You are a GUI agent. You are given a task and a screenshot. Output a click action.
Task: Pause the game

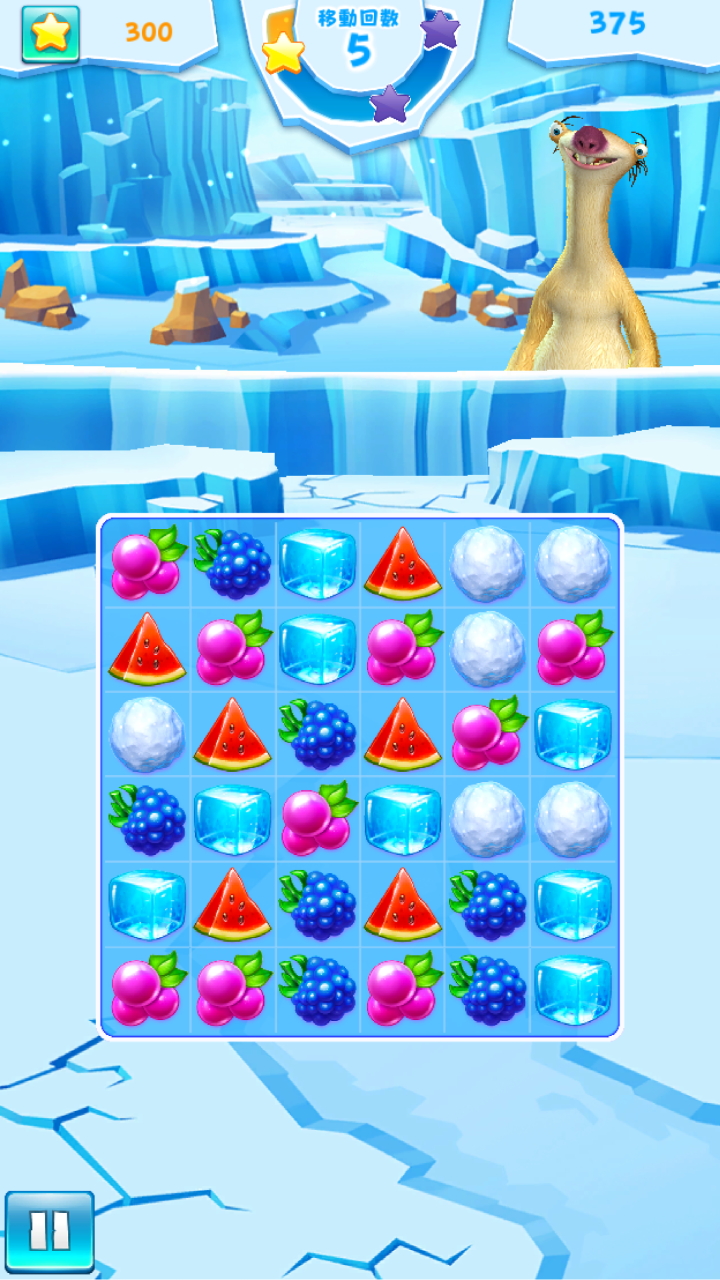click(49, 1231)
